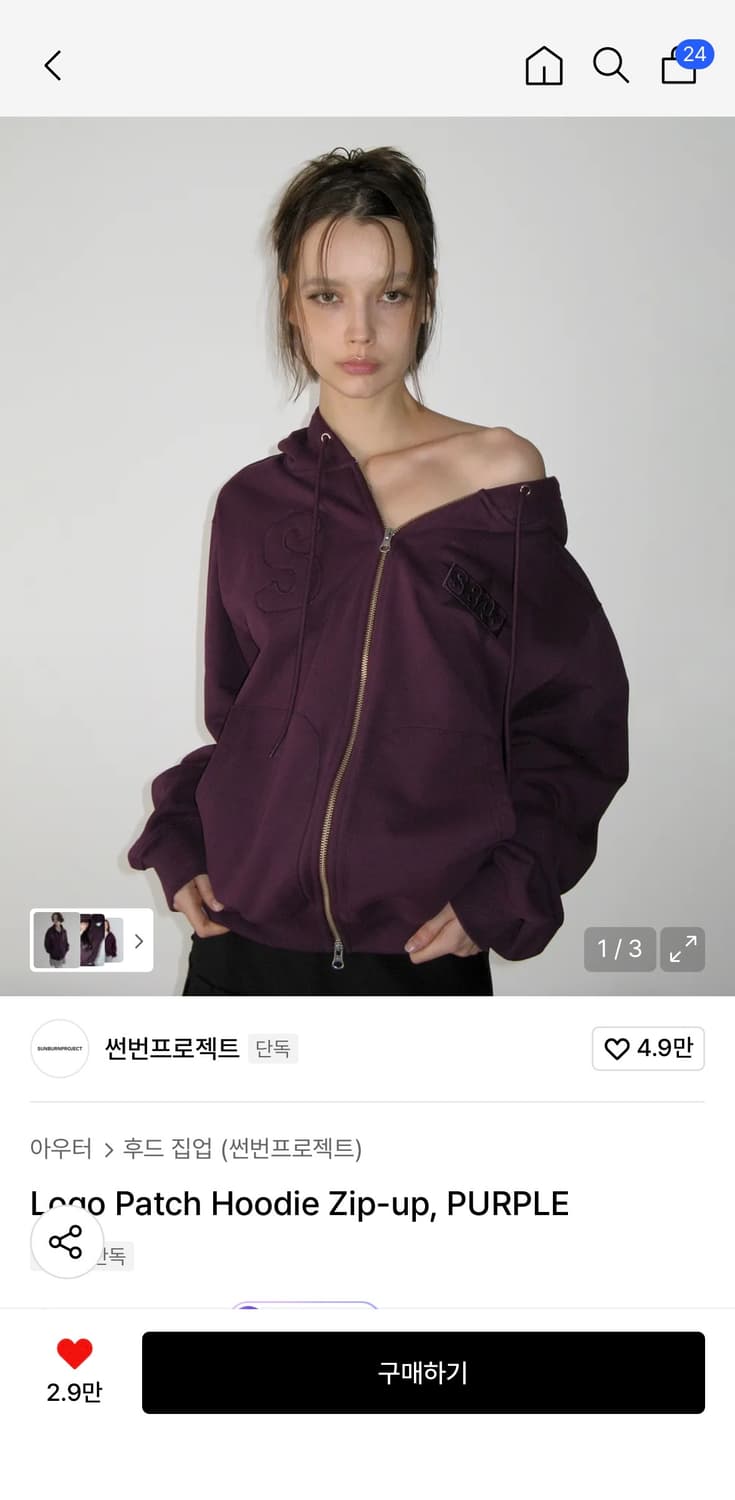Select the first hoodie thumbnail image
The image size is (735, 1500).
(x=55, y=941)
